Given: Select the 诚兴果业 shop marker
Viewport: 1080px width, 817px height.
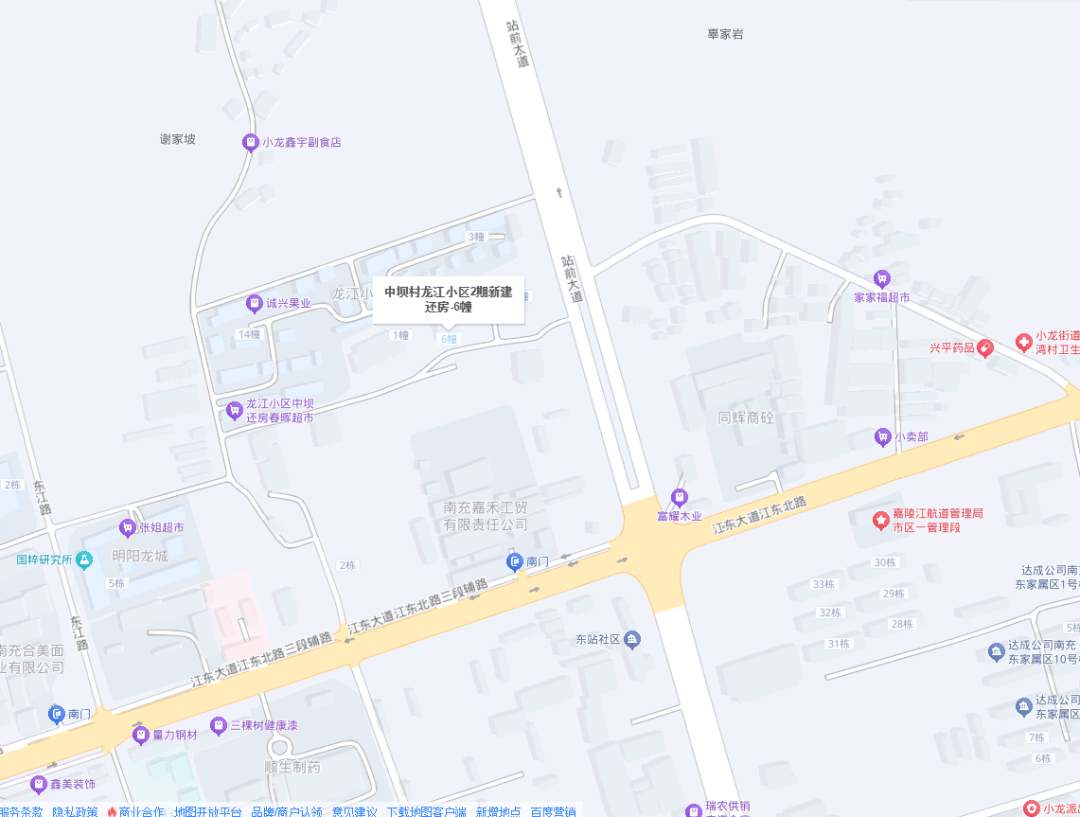Looking at the screenshot, I should (254, 303).
